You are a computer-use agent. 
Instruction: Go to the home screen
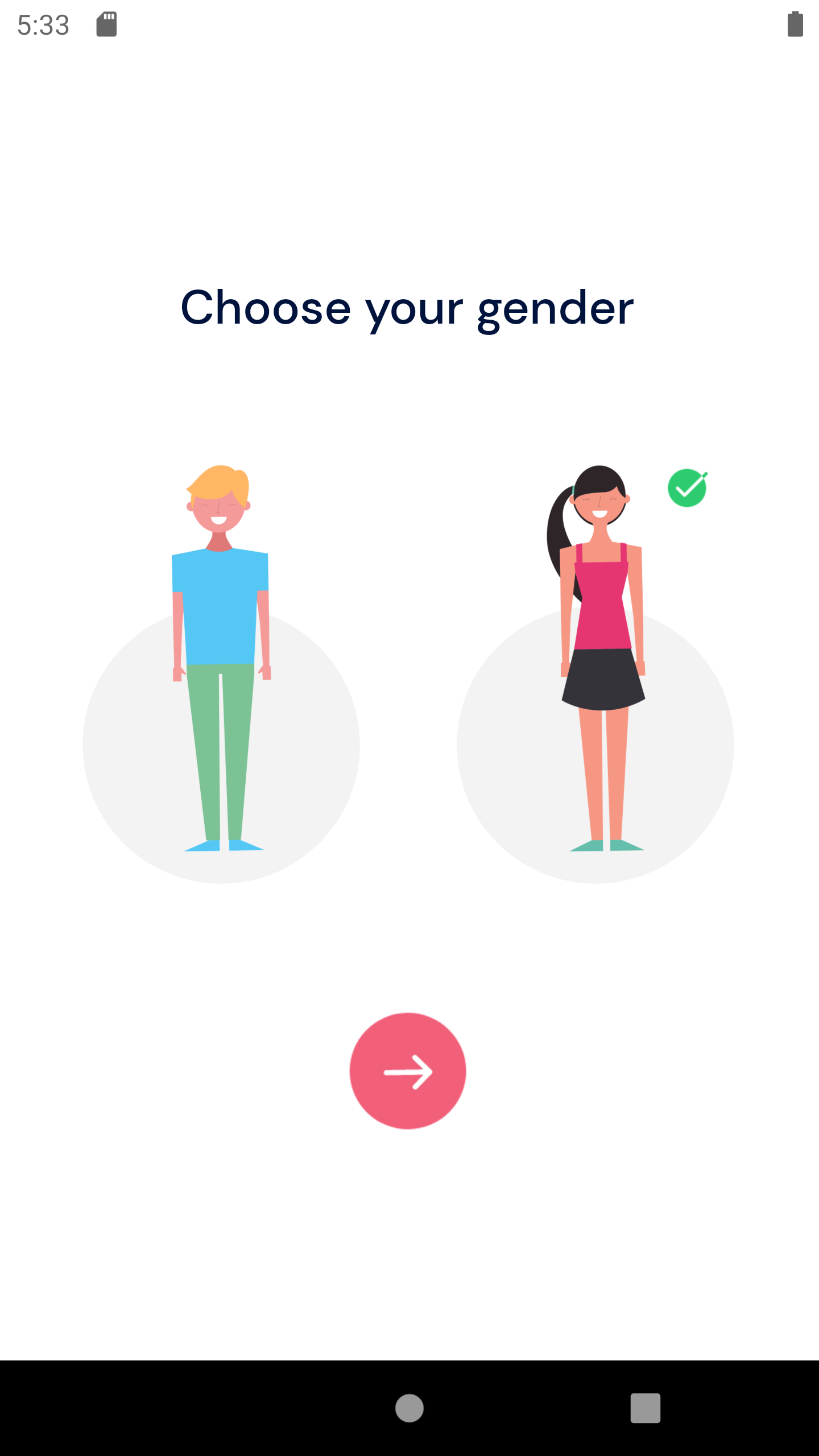(x=409, y=1408)
